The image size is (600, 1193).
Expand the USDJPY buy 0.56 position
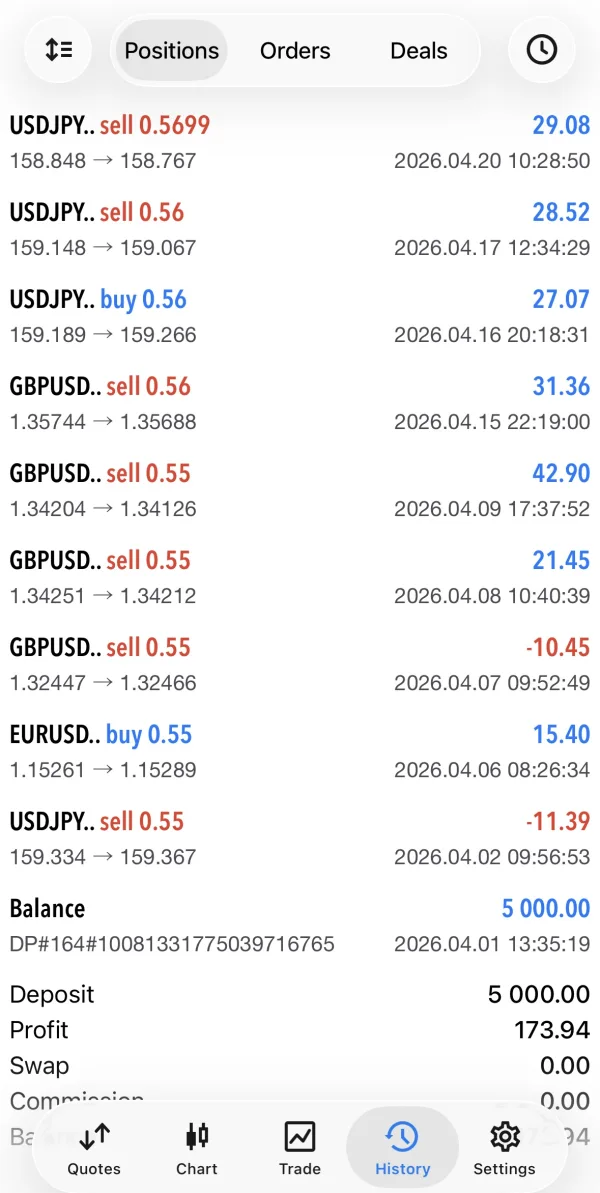coord(300,315)
